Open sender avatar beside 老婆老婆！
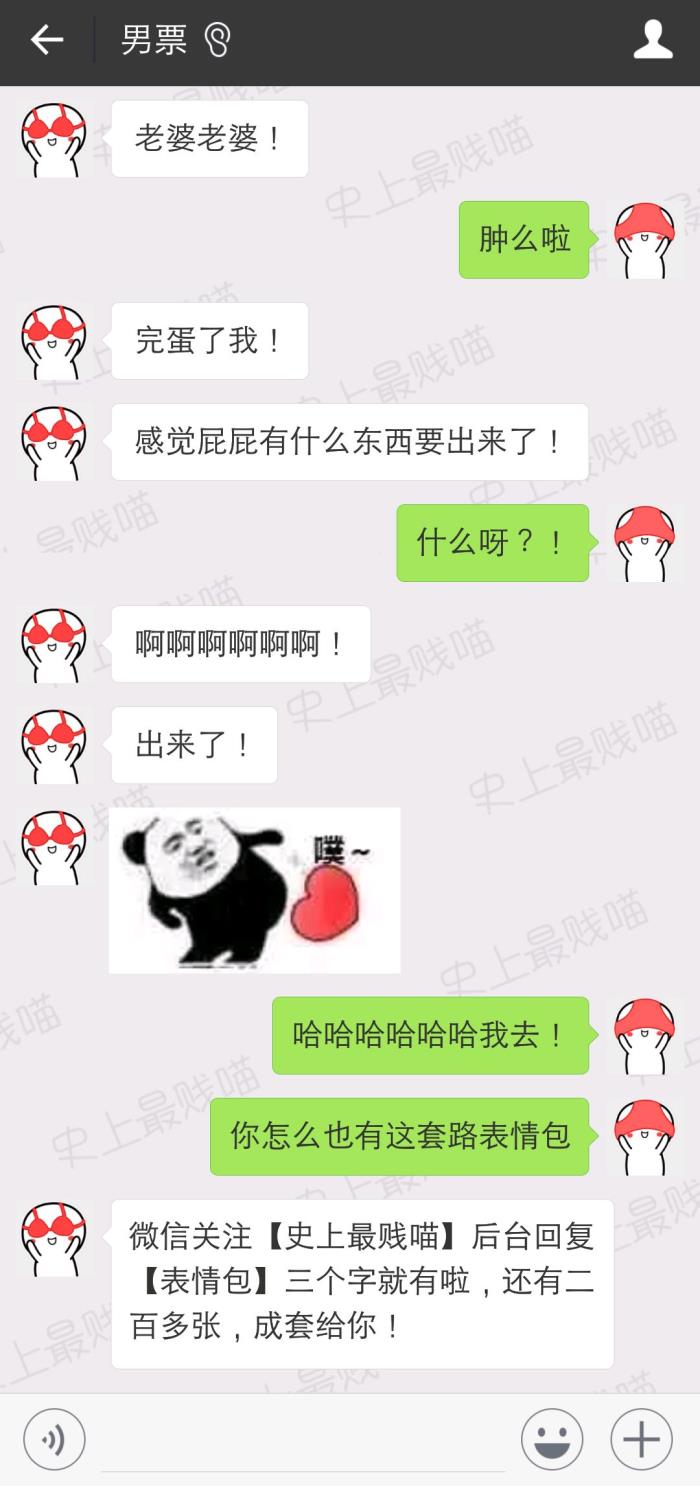 [x=54, y=140]
